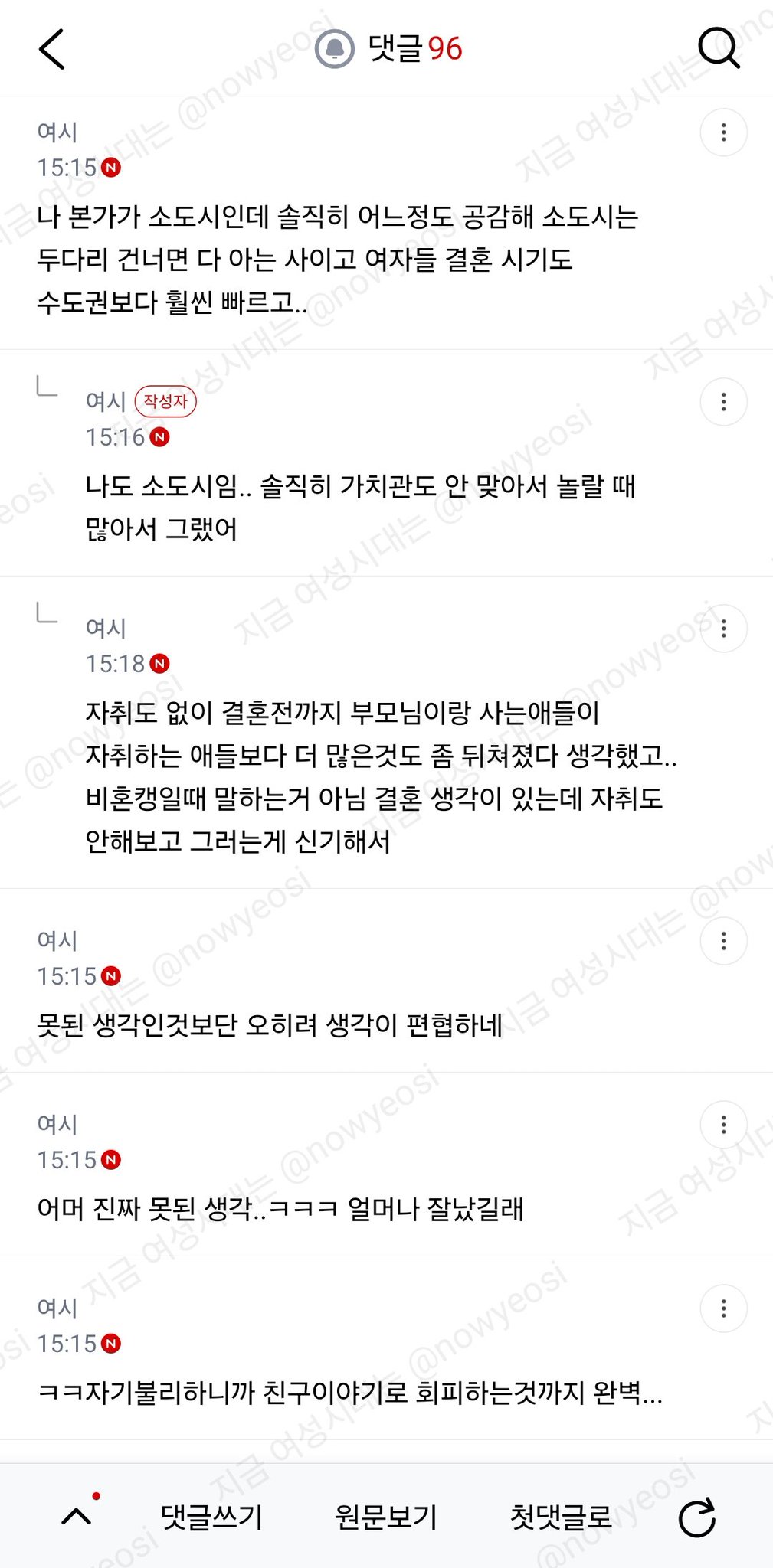Image resolution: width=773 pixels, height=1568 pixels.
Task: Open the original post via 원문보기
Action: tap(386, 1517)
